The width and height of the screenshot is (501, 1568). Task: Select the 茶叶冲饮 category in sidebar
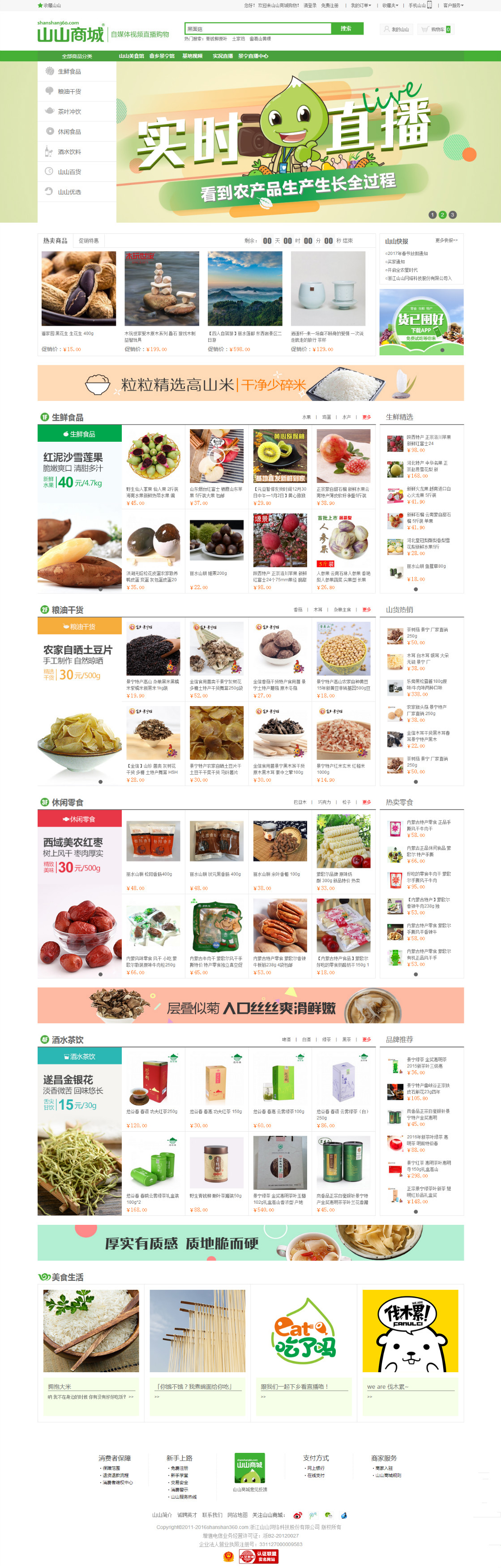click(x=69, y=112)
